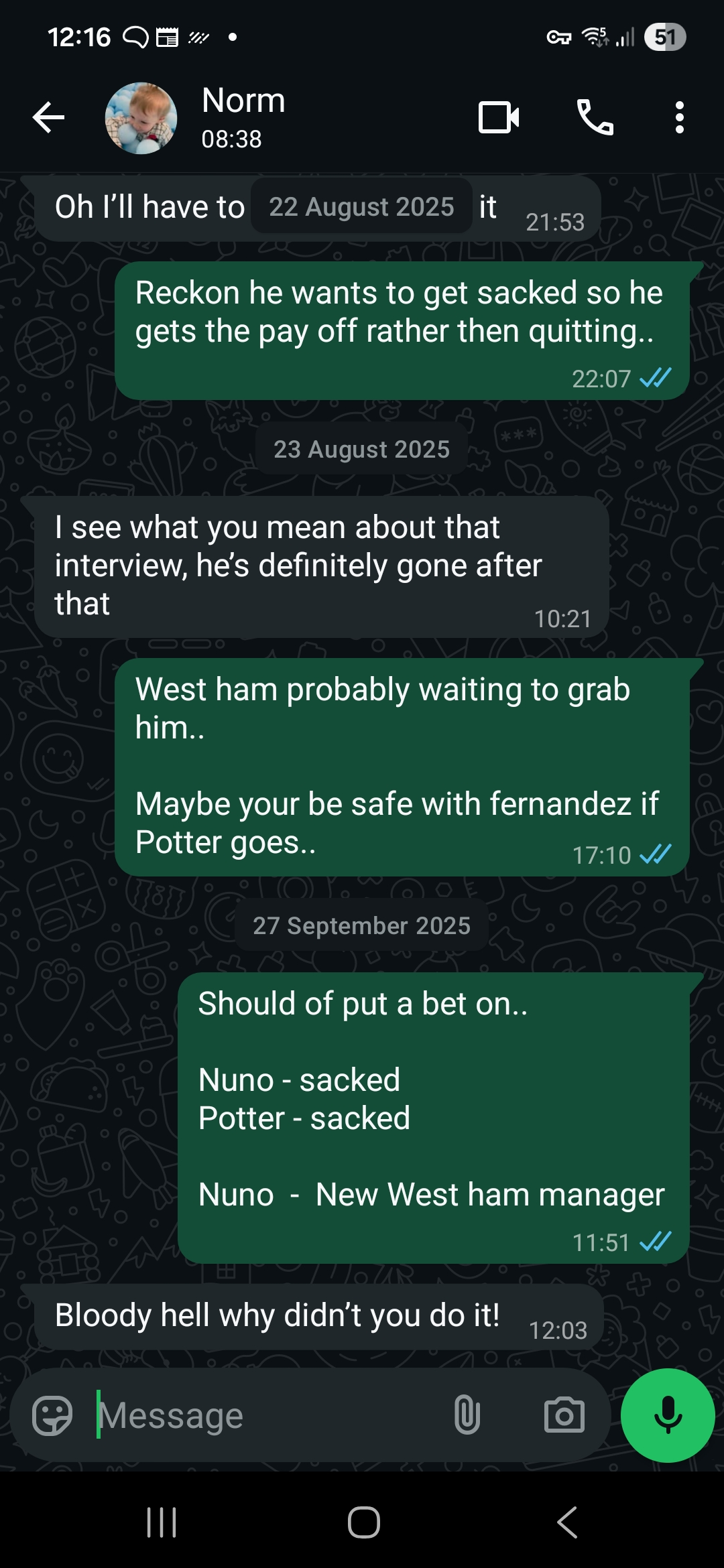The height and width of the screenshot is (1568, 724).
Task: Open the emoji and sticker picker
Action: (x=52, y=1415)
